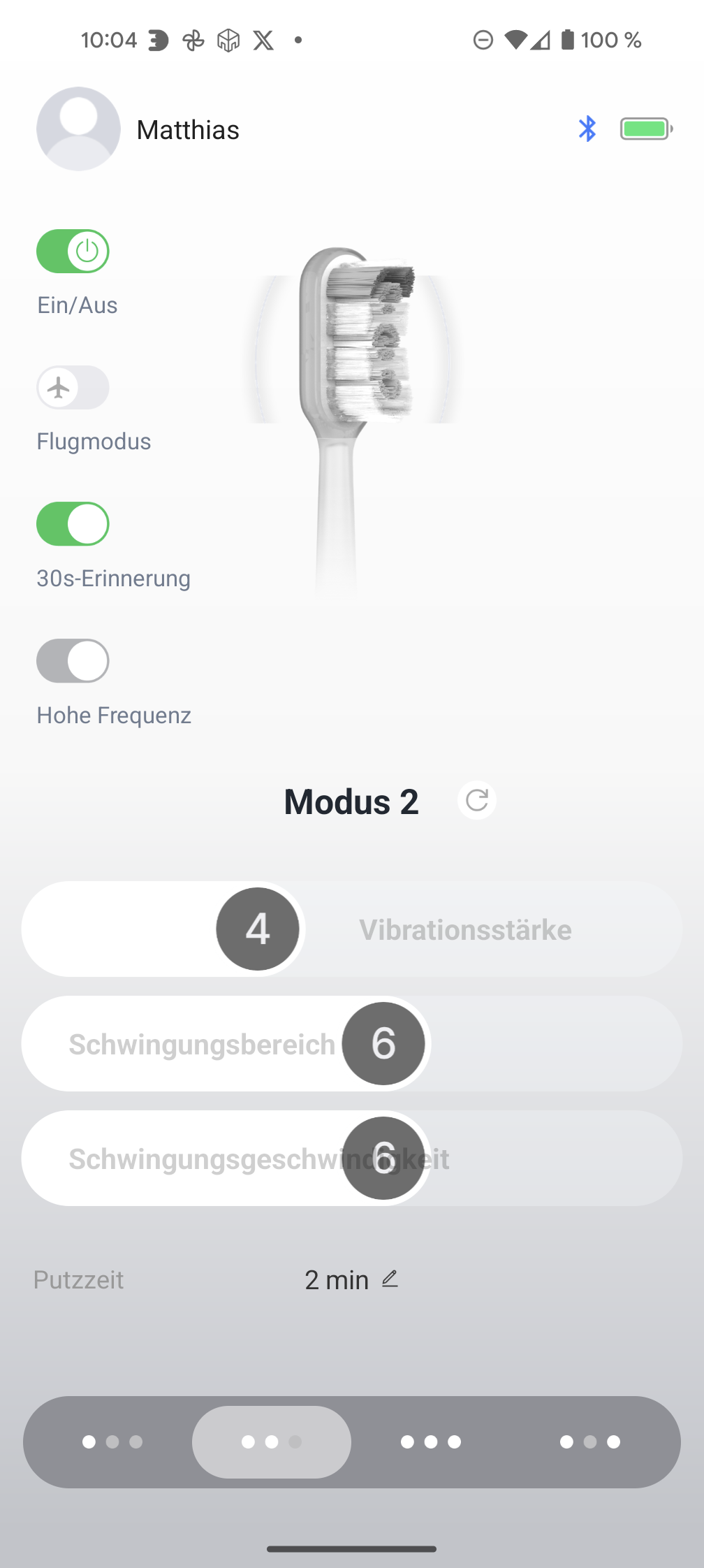Tap the Schwingungsgeschwindigkeit slider handle

point(383,1159)
